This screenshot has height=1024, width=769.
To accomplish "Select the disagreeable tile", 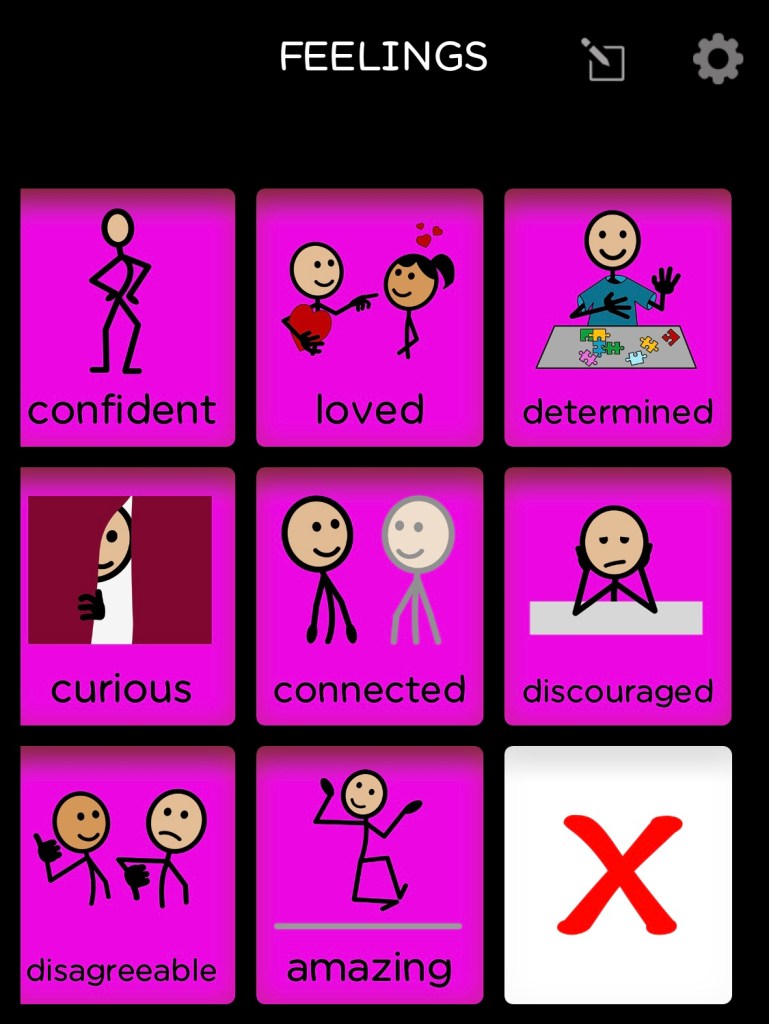I will click(x=128, y=875).
